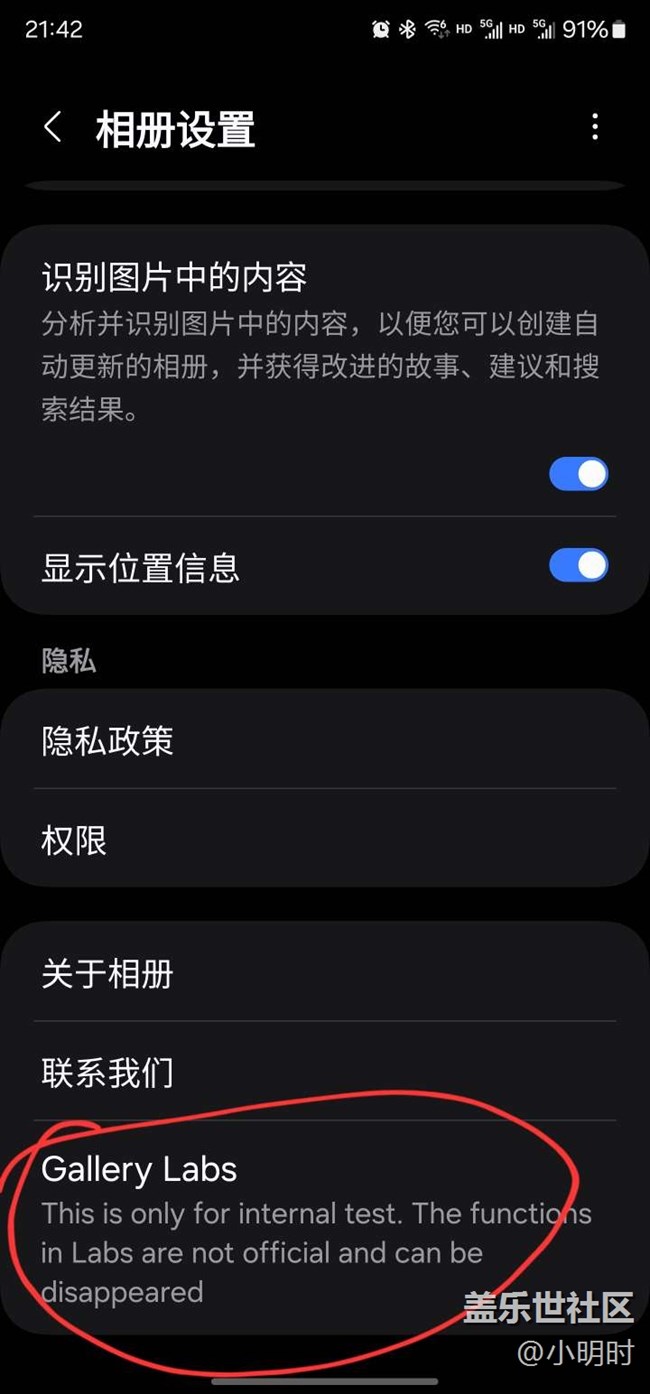650x1394 pixels.
Task: Open the three-dot overflow menu
Action: click(x=595, y=127)
